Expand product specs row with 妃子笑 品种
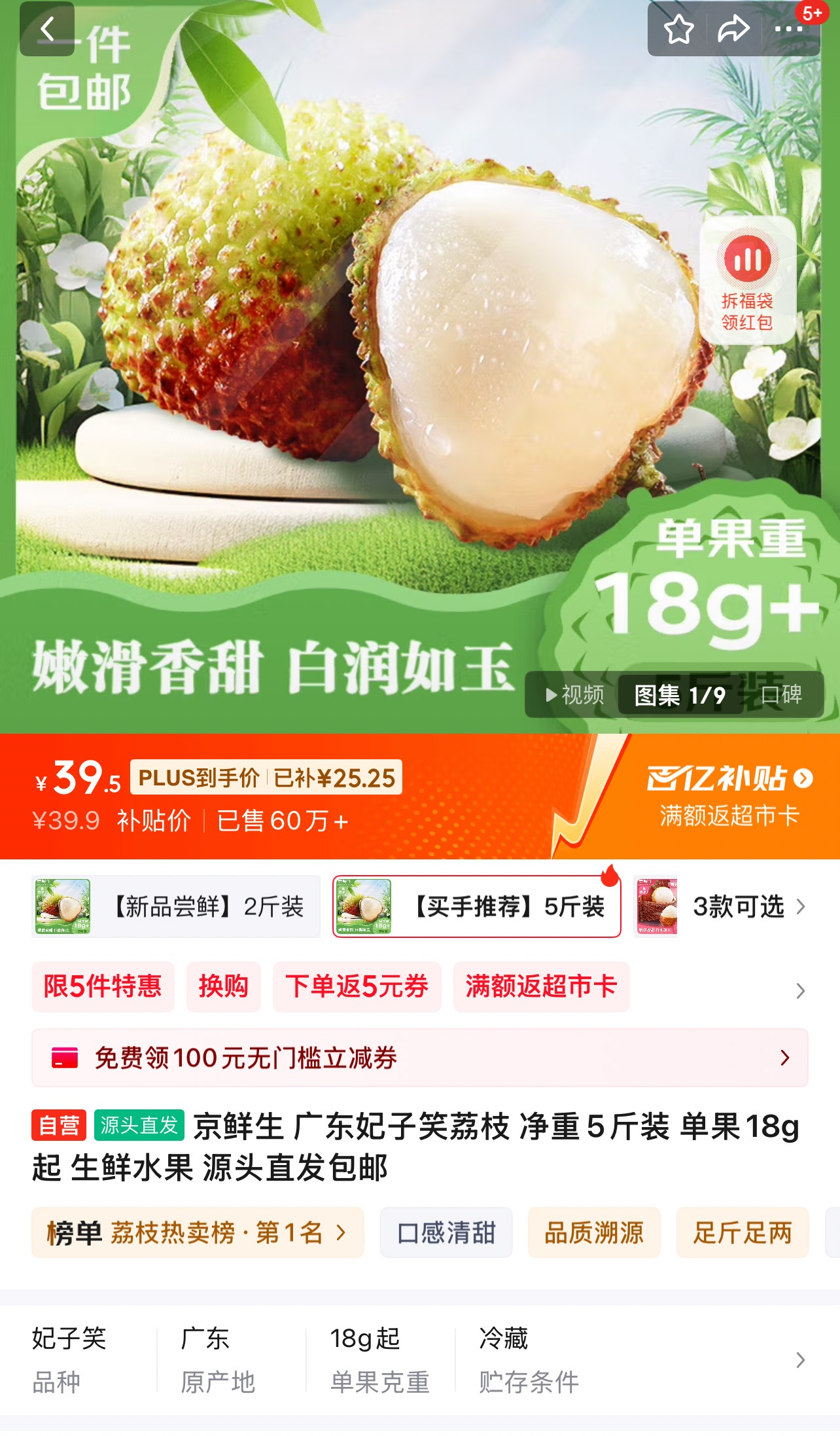The width and height of the screenshot is (840, 1436). (420, 1359)
